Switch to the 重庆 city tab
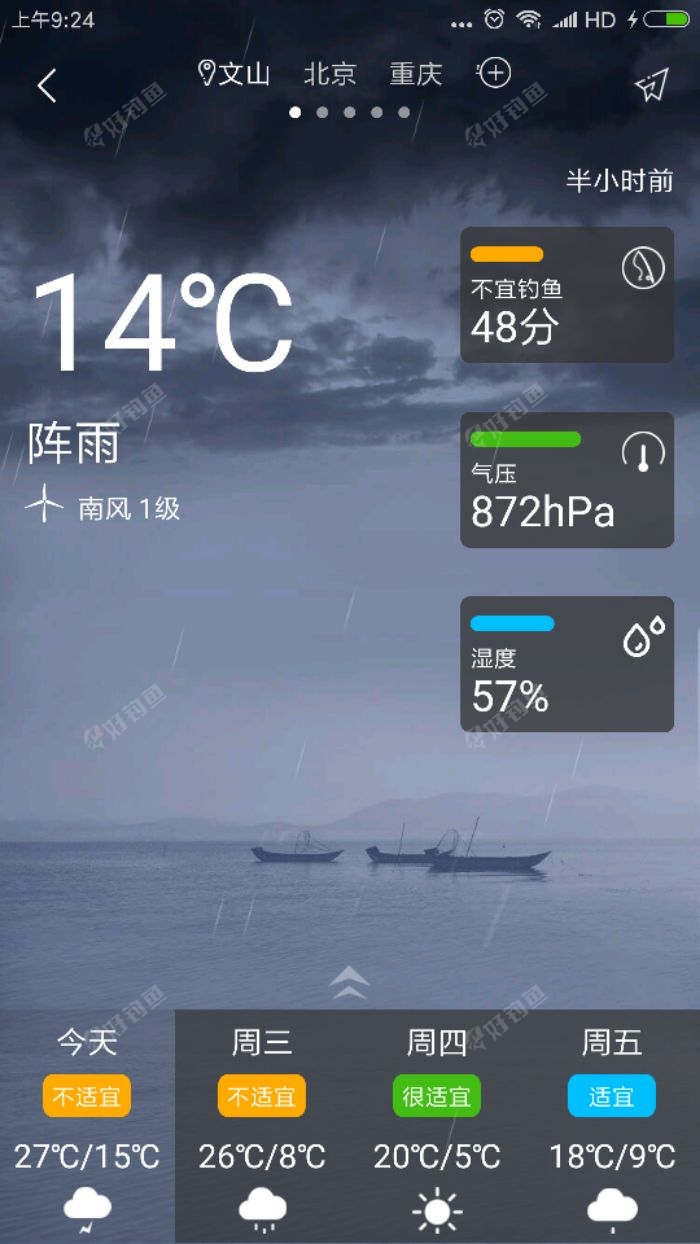Screen dimensions: 700x1244 [416, 74]
